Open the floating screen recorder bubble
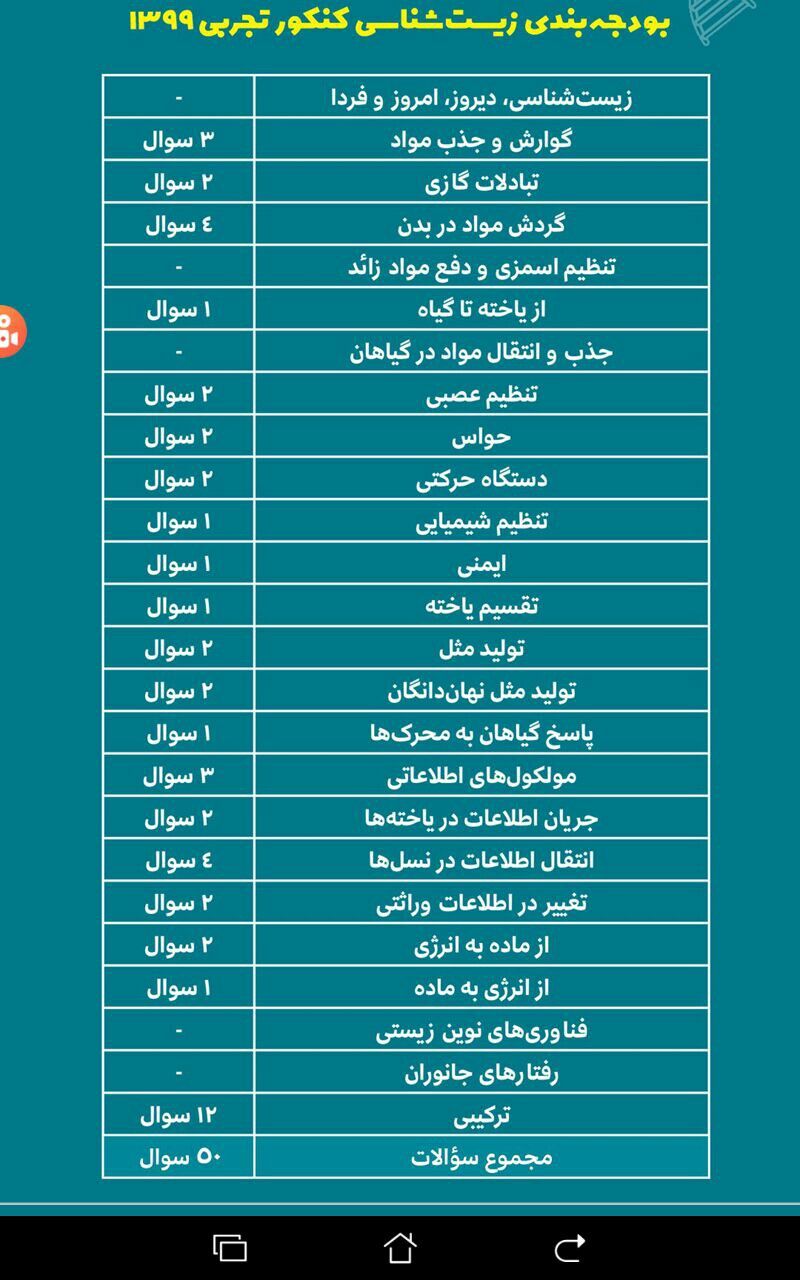This screenshot has width=800, height=1280. [x=10, y=331]
